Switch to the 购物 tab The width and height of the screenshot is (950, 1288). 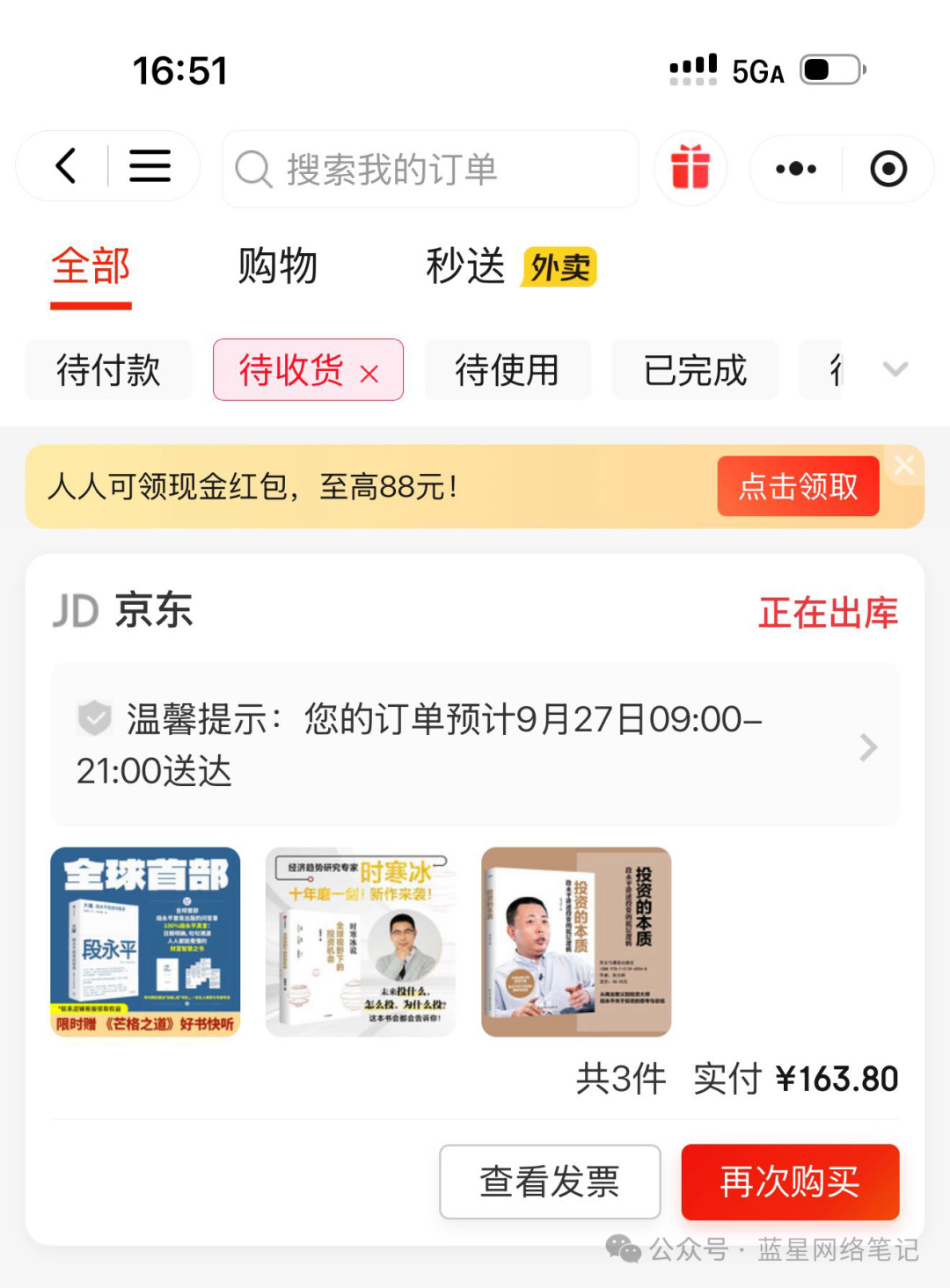point(277,266)
